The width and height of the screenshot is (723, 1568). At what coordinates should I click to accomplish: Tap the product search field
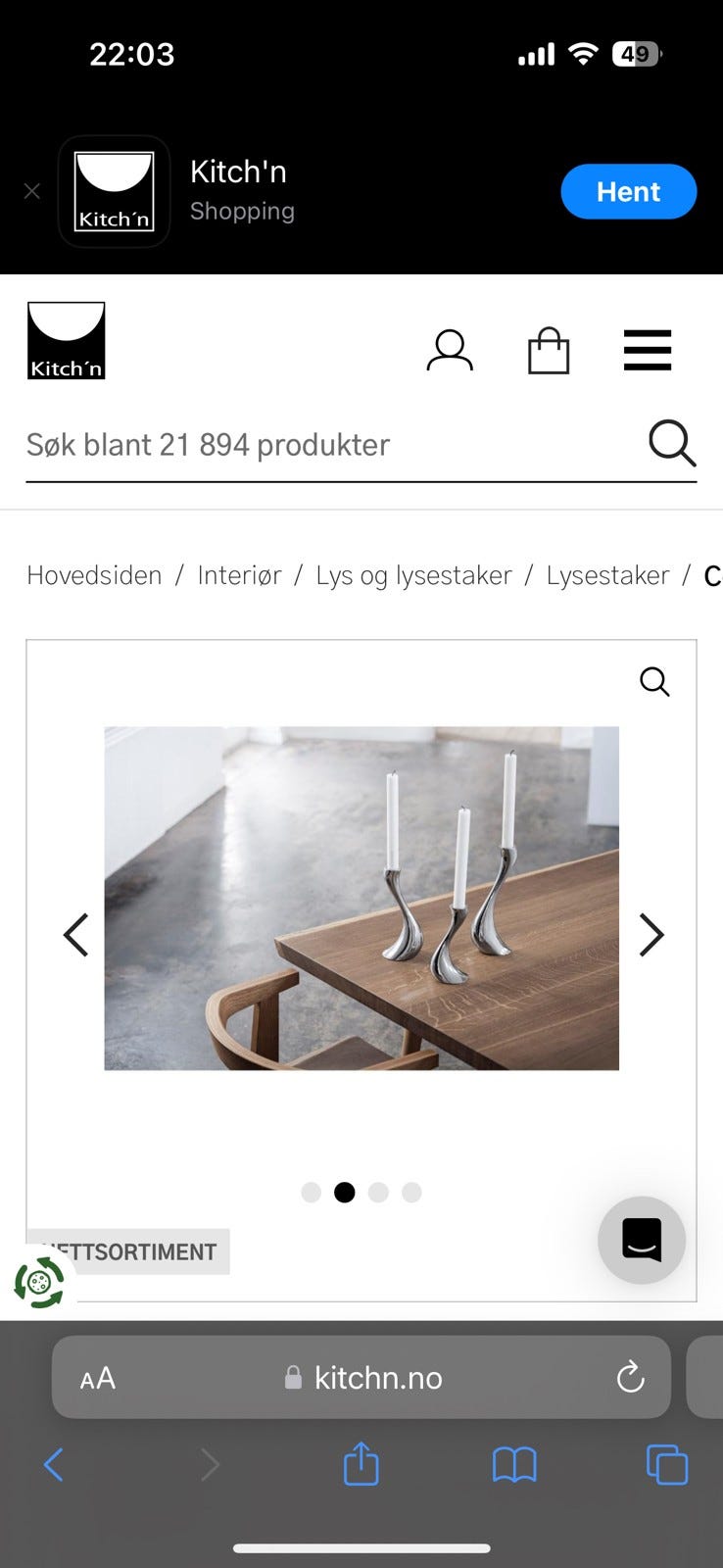[294, 444]
